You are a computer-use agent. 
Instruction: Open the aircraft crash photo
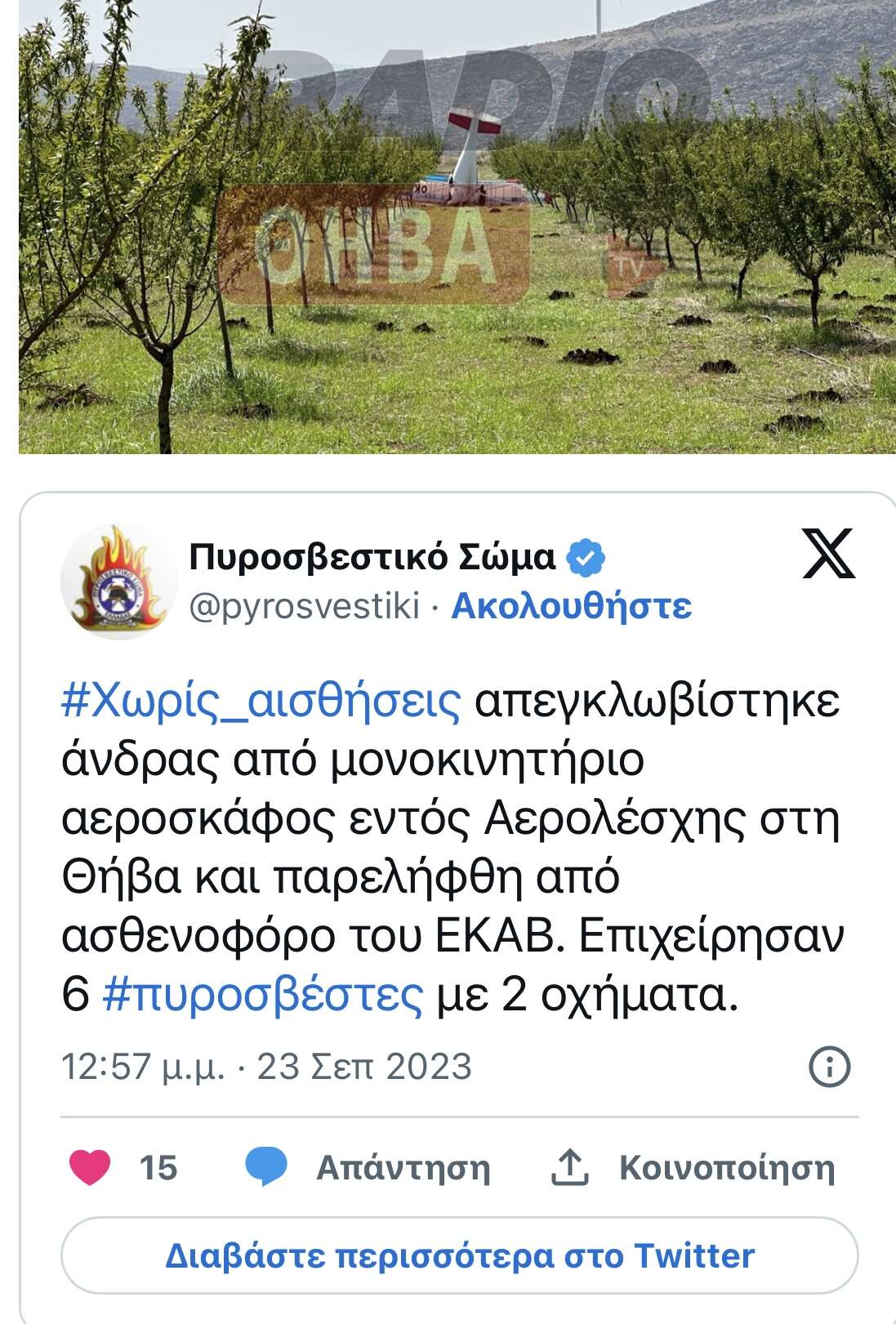pos(457,229)
